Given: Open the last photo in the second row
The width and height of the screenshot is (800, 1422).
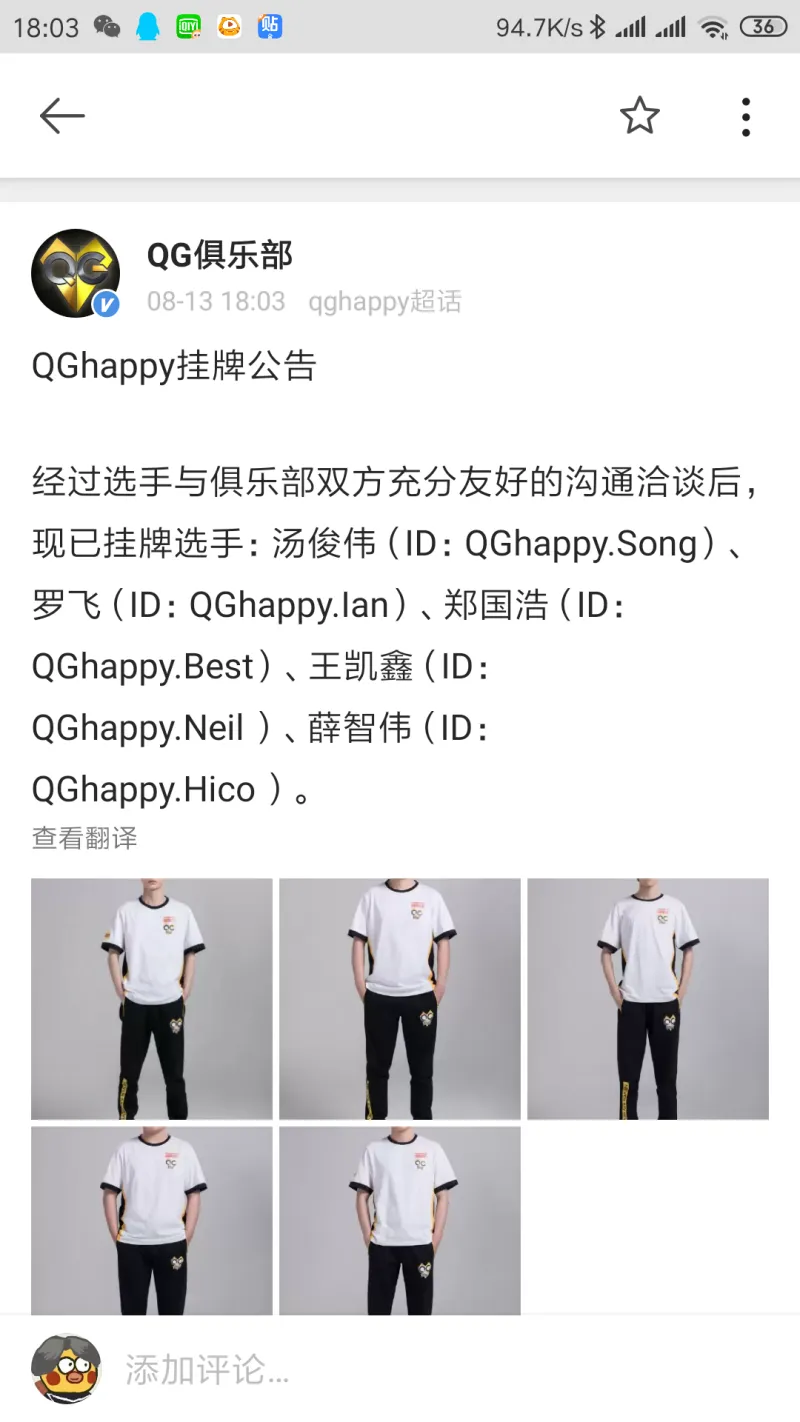Looking at the screenshot, I should pos(400,1220).
